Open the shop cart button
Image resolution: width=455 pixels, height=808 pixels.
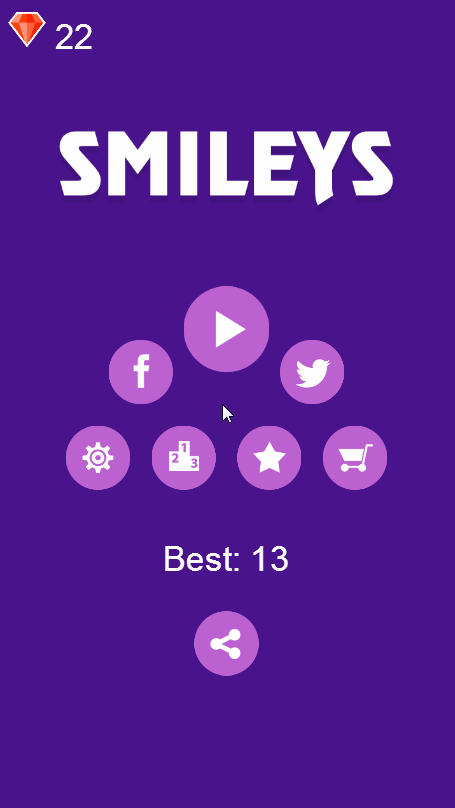tap(355, 458)
